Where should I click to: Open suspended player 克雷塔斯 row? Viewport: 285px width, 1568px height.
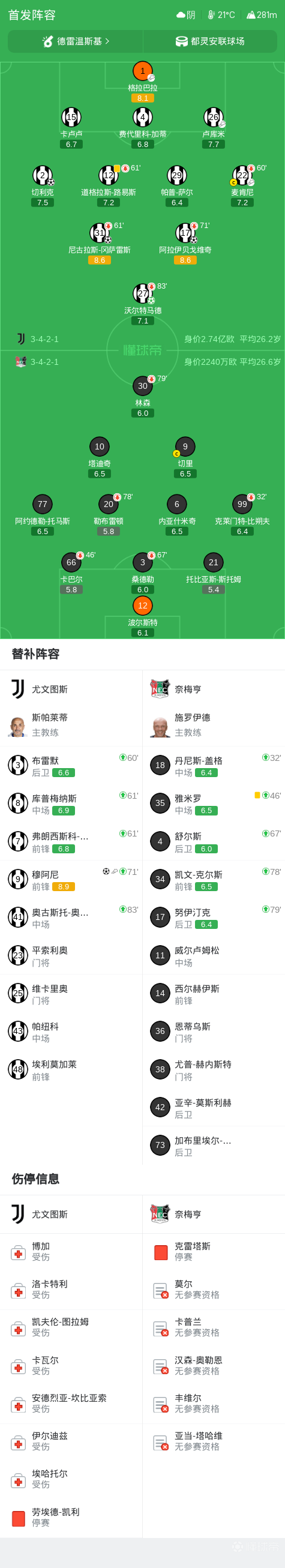point(214,1251)
